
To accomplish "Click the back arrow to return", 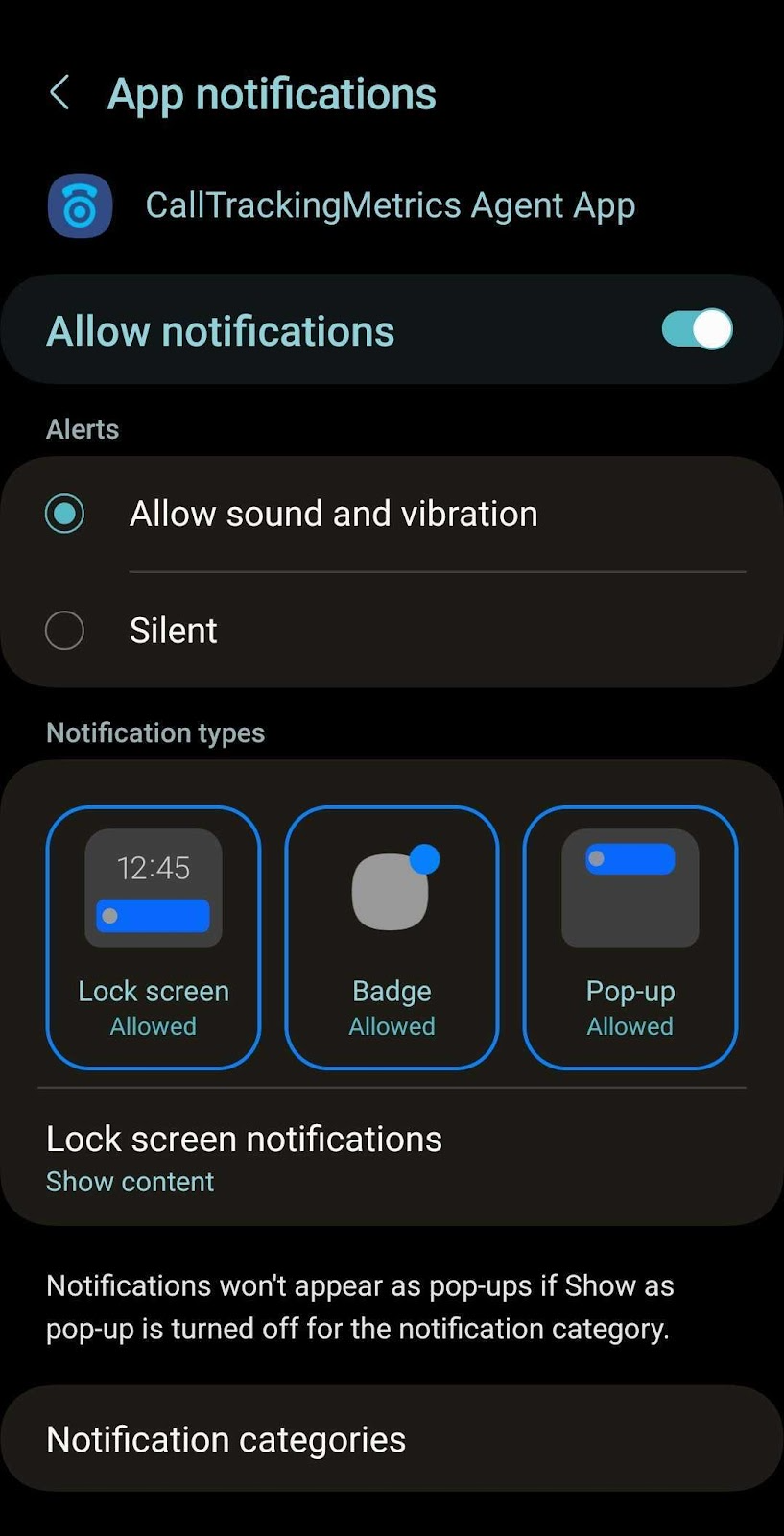I will pyautogui.click(x=59, y=92).
